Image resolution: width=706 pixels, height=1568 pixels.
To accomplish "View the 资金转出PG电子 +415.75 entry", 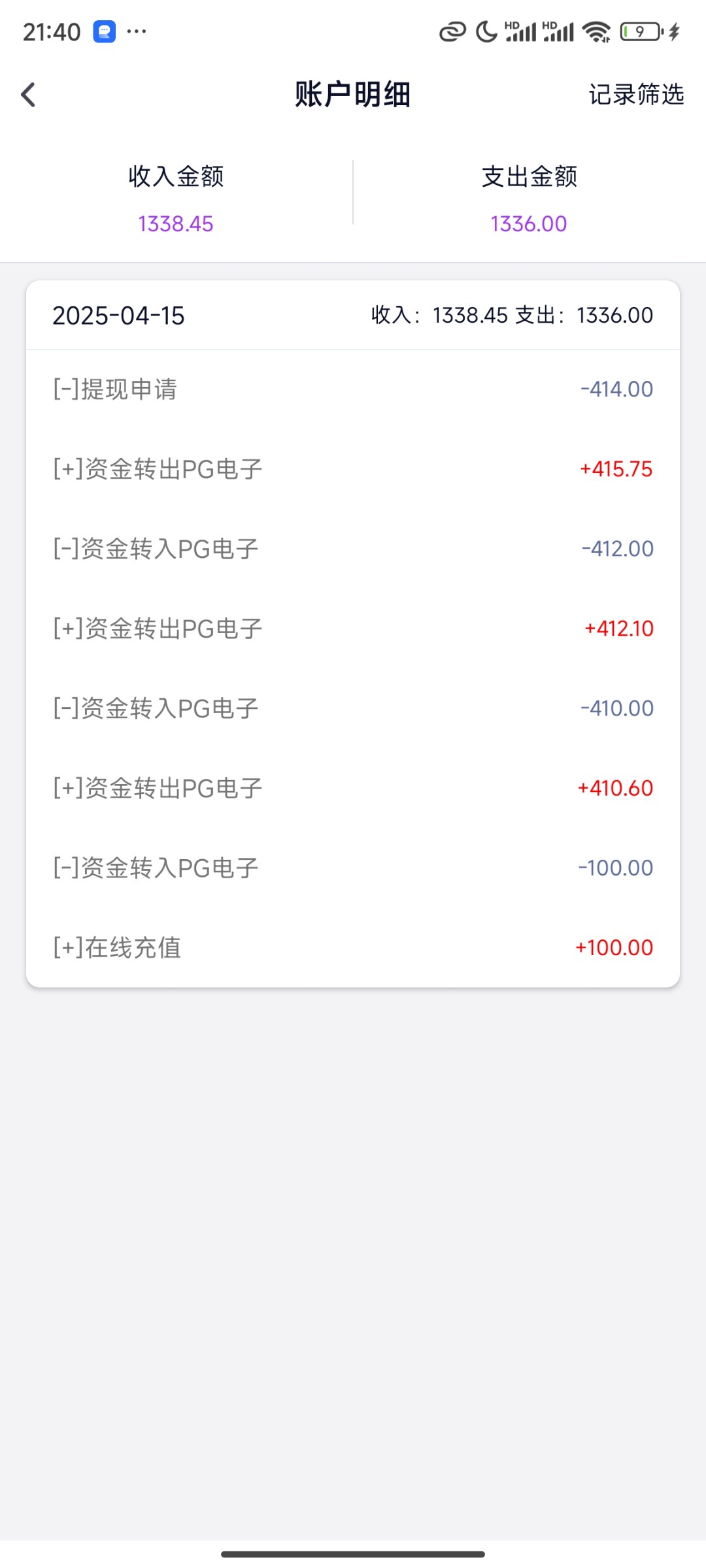I will pos(353,469).
